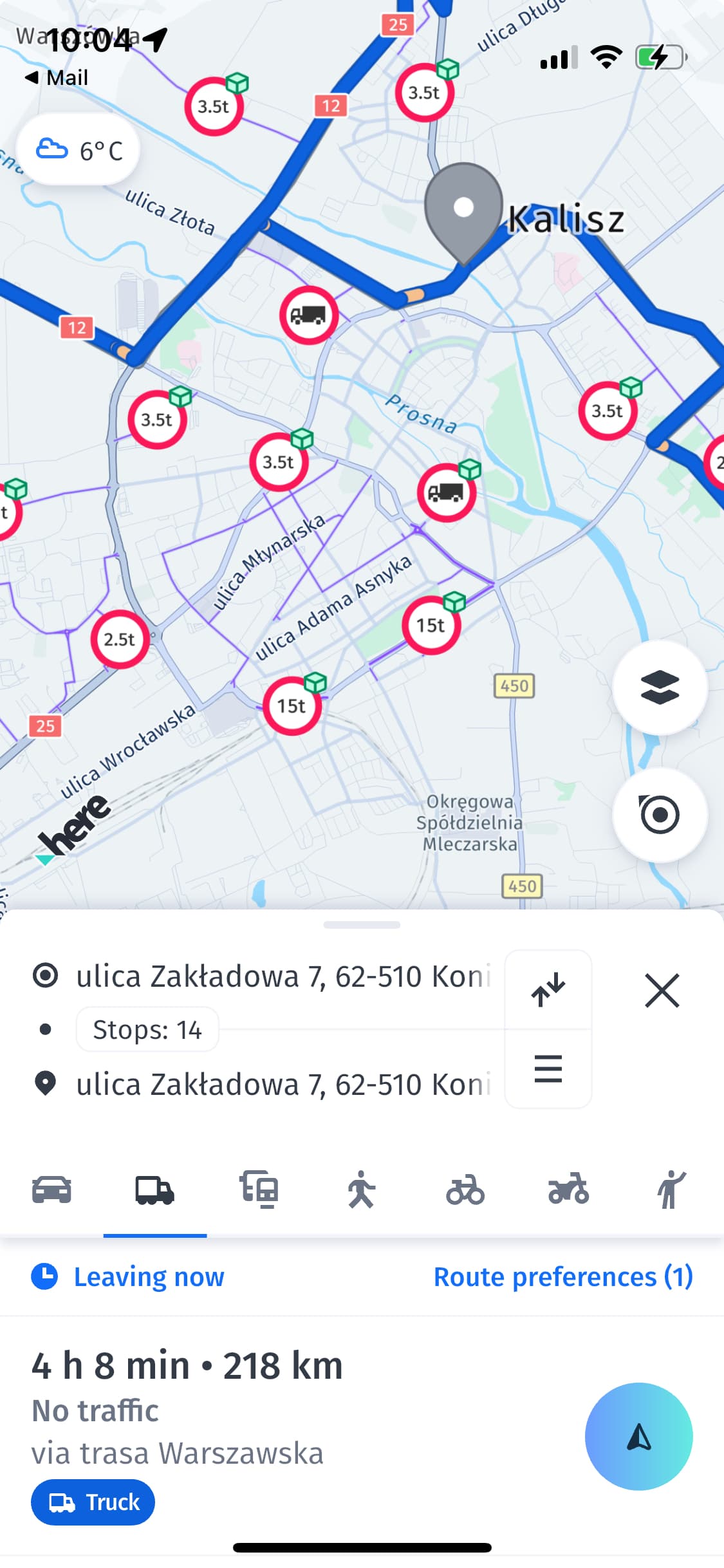Edit the starting point address field
This screenshot has width=724, height=1568.
point(283,976)
